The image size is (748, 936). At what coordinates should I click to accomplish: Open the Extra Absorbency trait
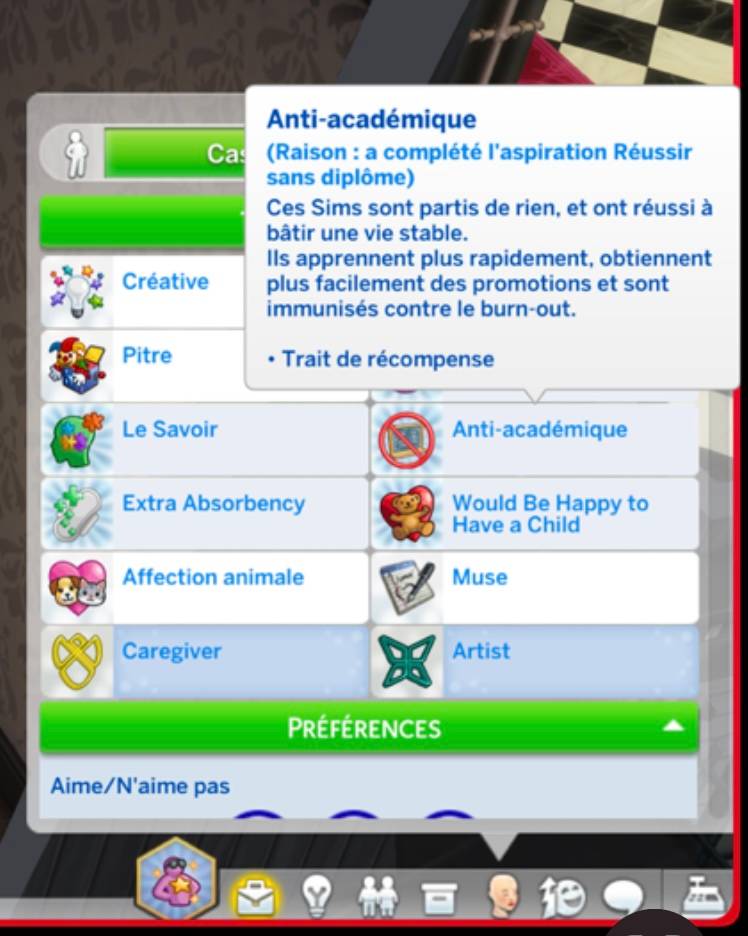tap(204, 513)
